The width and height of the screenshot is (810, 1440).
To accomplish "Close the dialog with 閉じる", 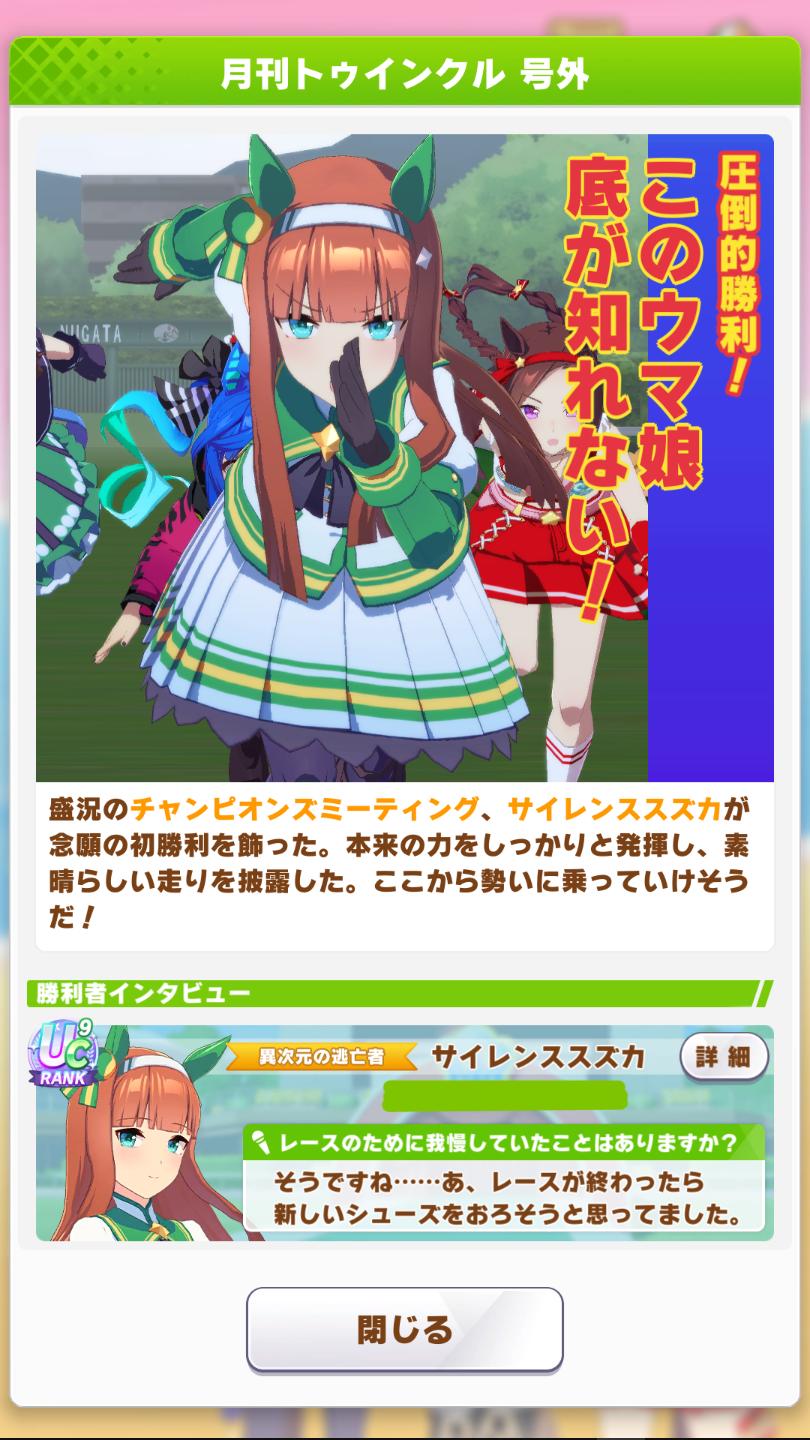I will click(405, 1329).
